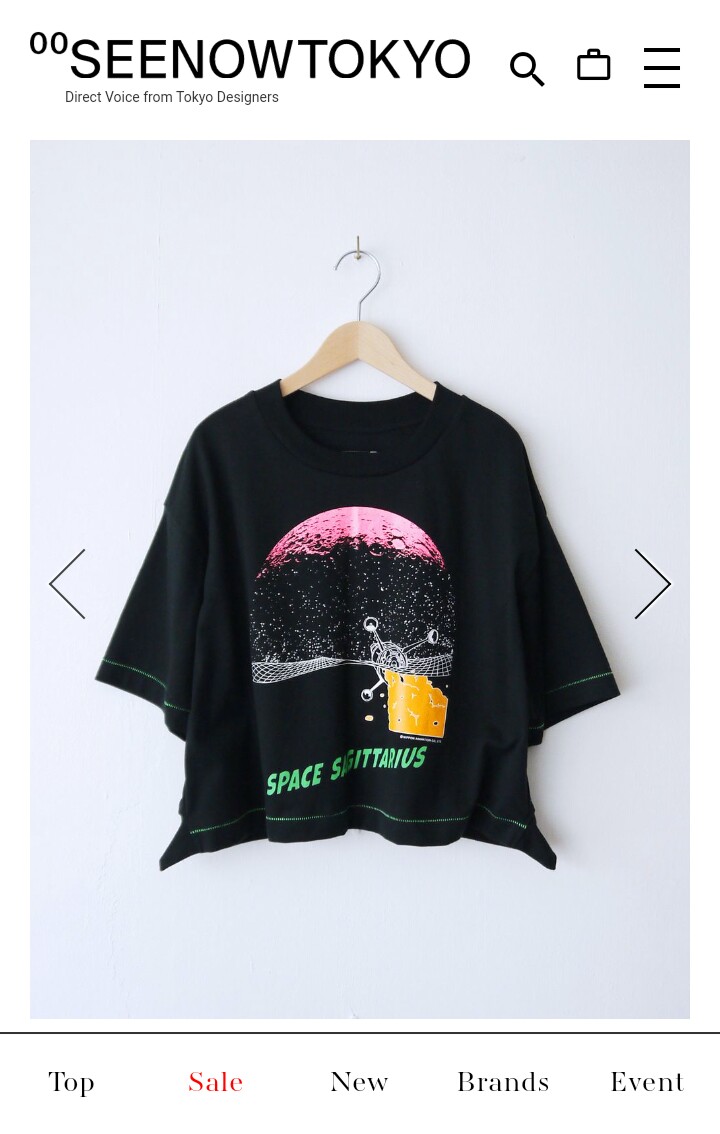This screenshot has height=1134, width=720.
Task: Switch to the Top tab
Action: [72, 1082]
